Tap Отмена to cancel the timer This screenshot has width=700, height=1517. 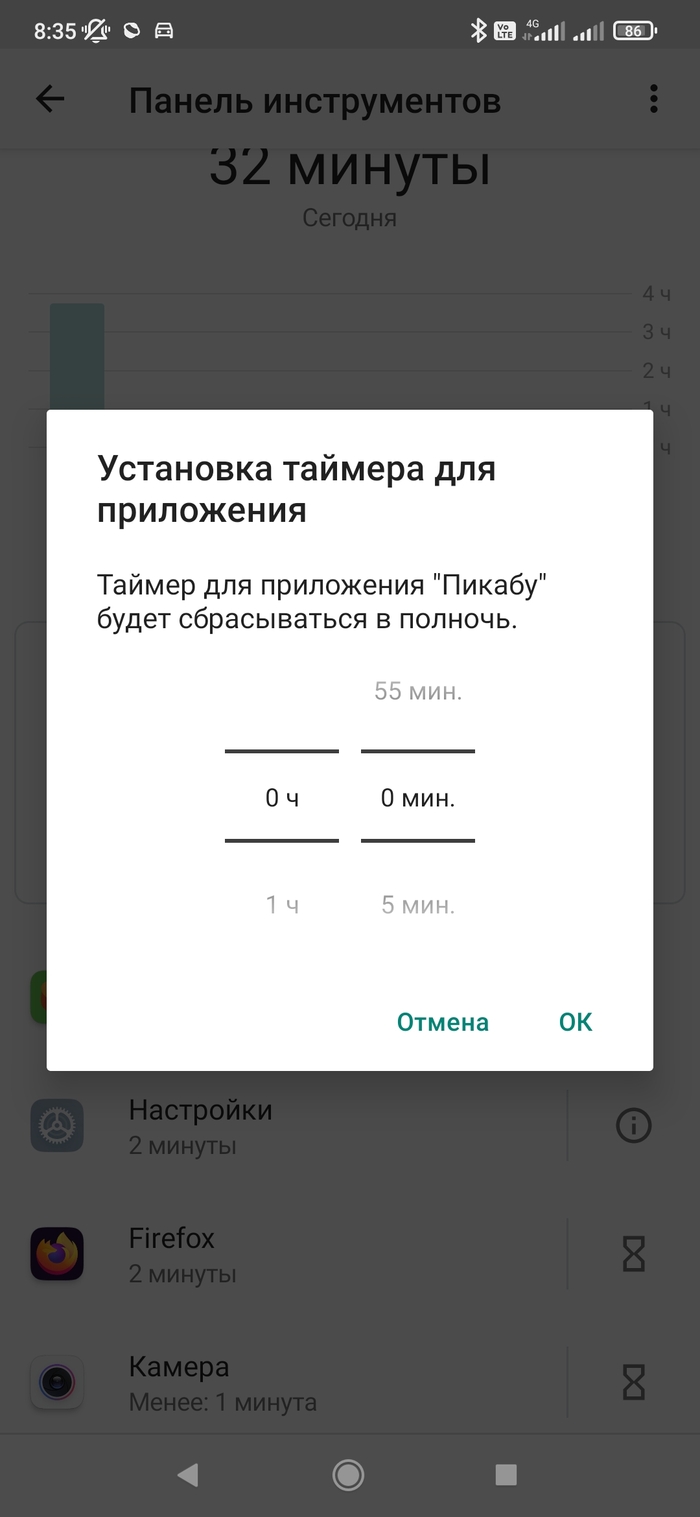click(x=442, y=1021)
